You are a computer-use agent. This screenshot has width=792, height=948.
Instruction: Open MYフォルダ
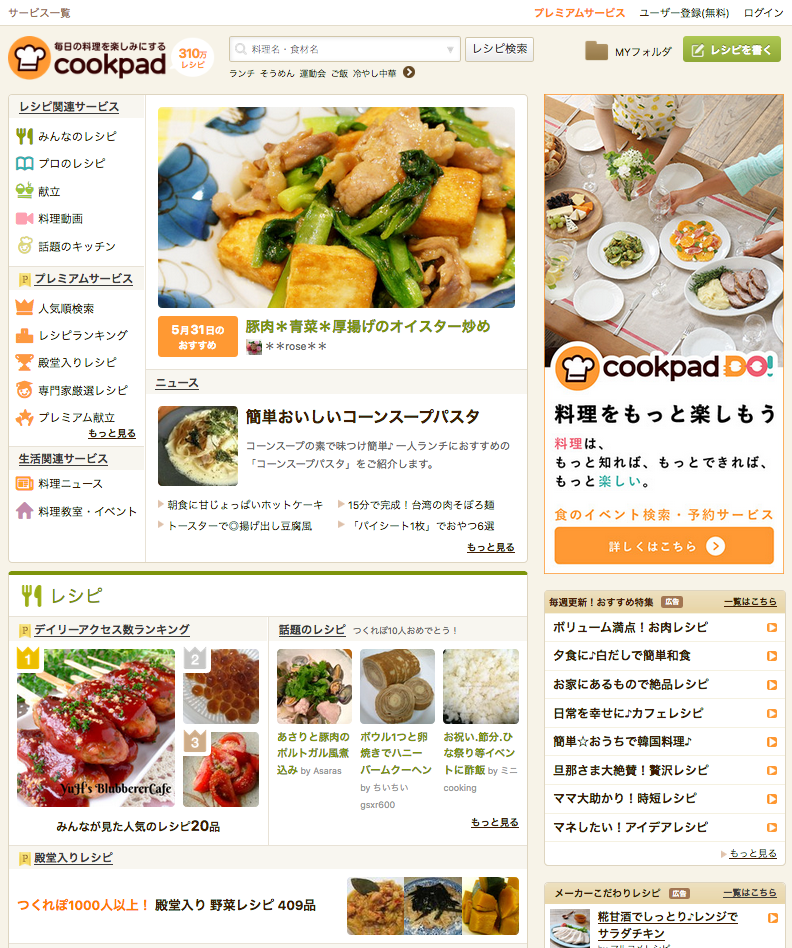(629, 51)
